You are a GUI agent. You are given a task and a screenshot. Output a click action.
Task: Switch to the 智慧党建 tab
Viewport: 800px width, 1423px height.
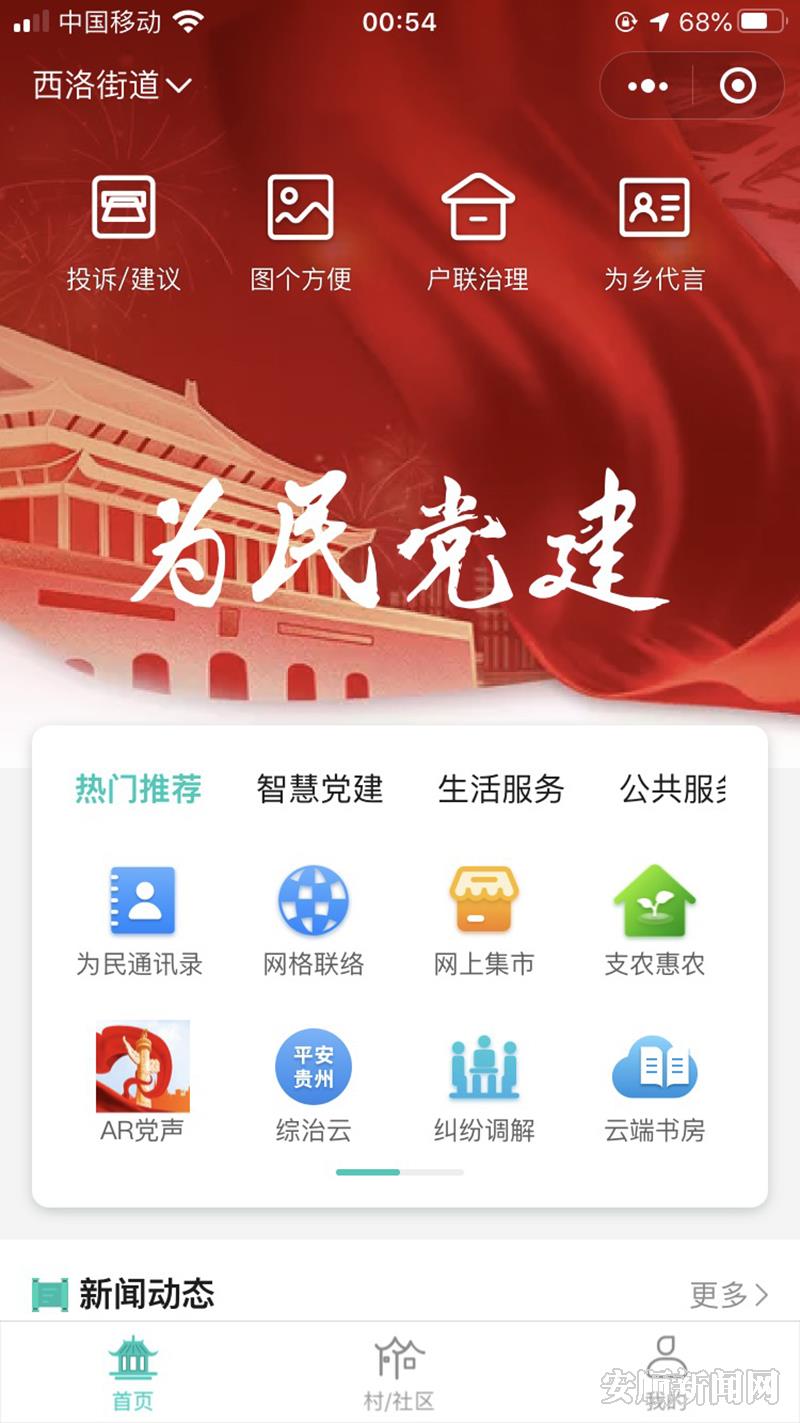[320, 789]
